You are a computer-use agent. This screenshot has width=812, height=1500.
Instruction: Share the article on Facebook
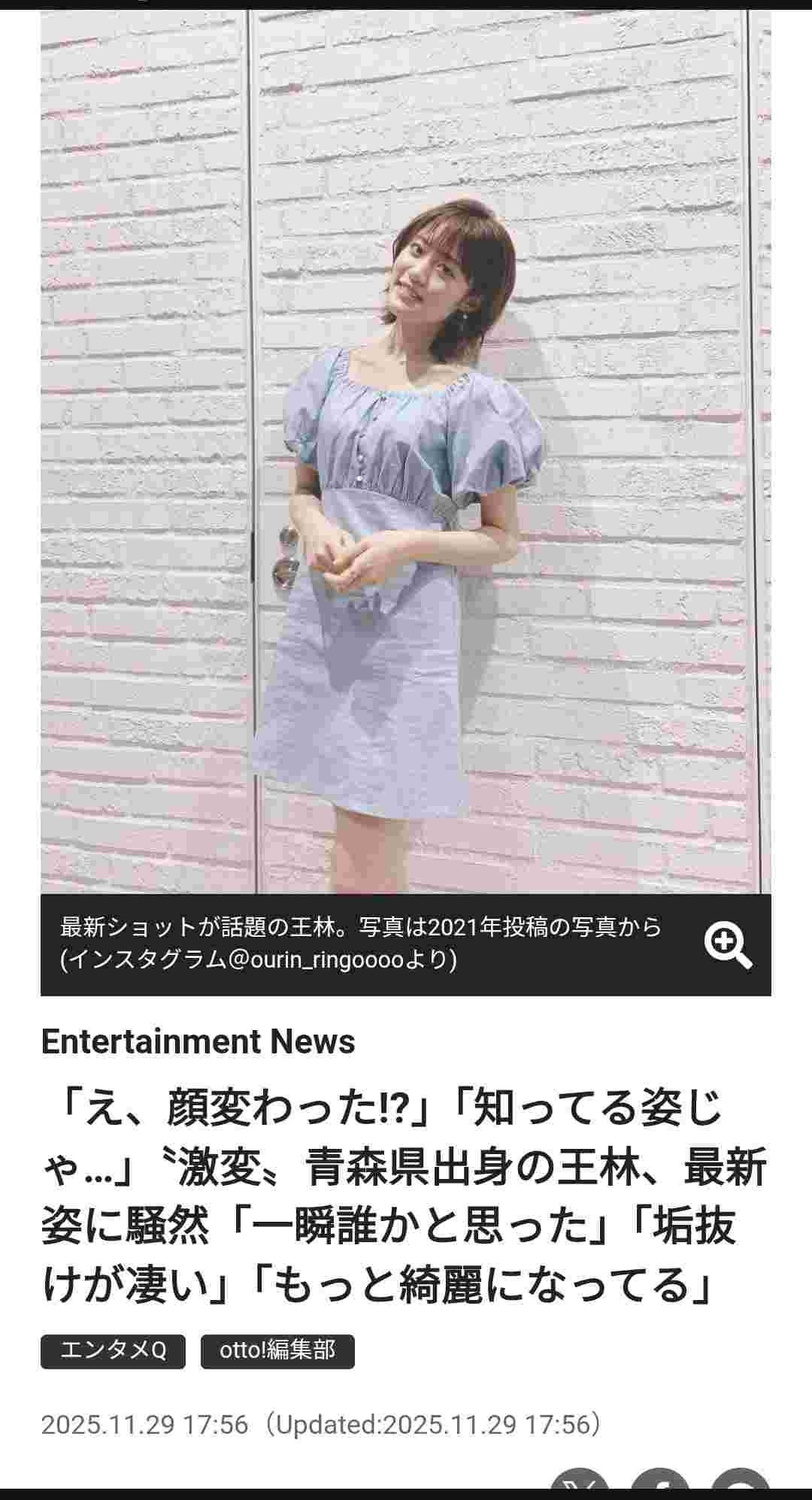[660, 1481]
